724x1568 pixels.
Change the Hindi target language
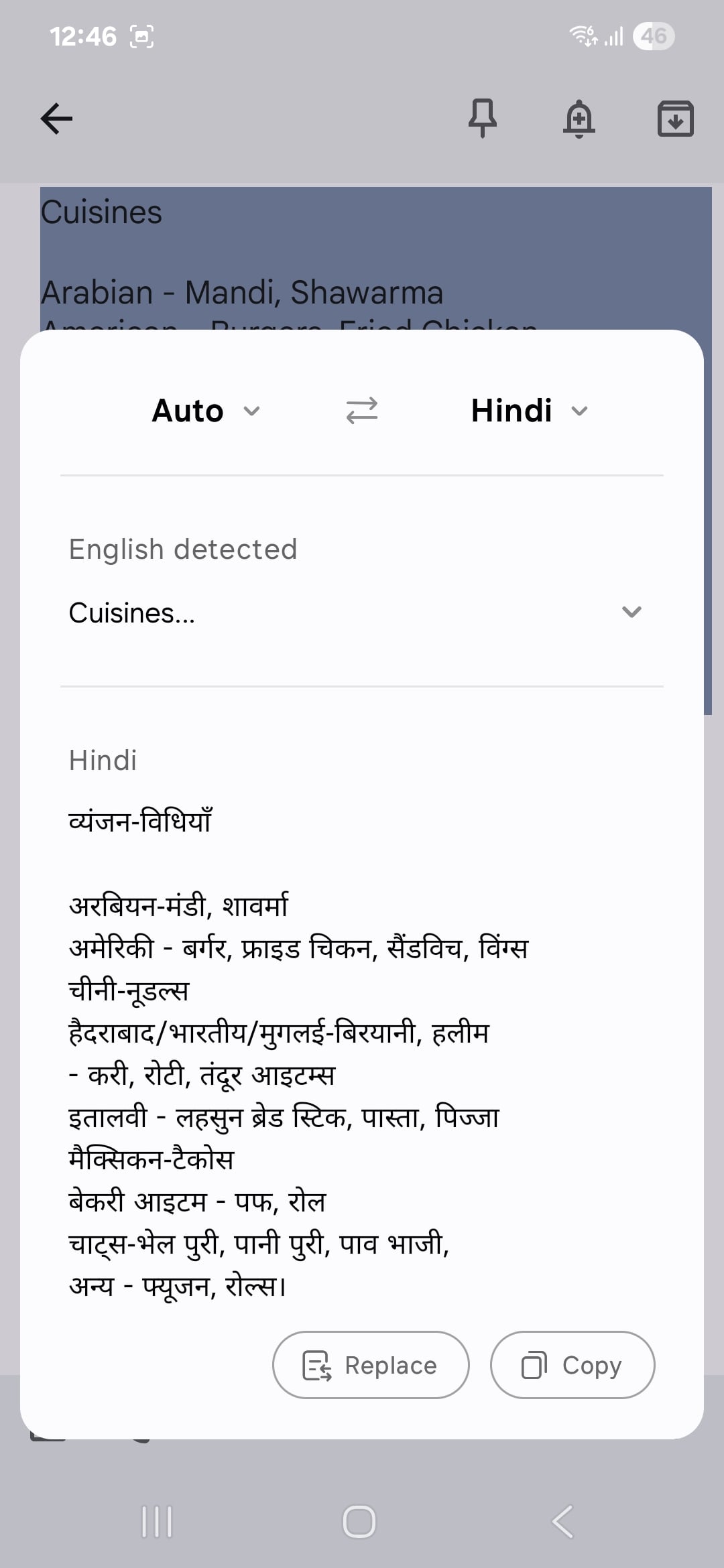pos(530,411)
